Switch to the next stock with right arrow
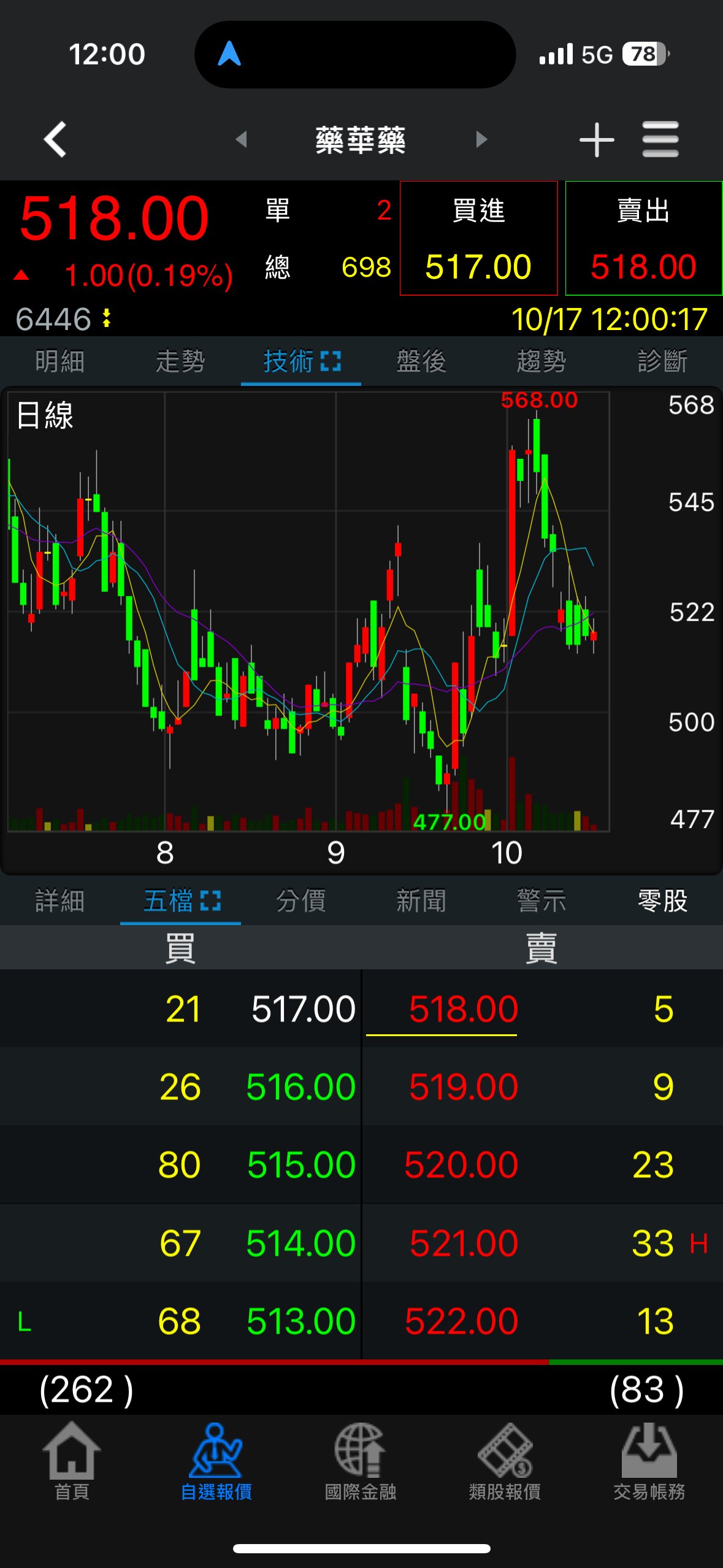 (481, 139)
